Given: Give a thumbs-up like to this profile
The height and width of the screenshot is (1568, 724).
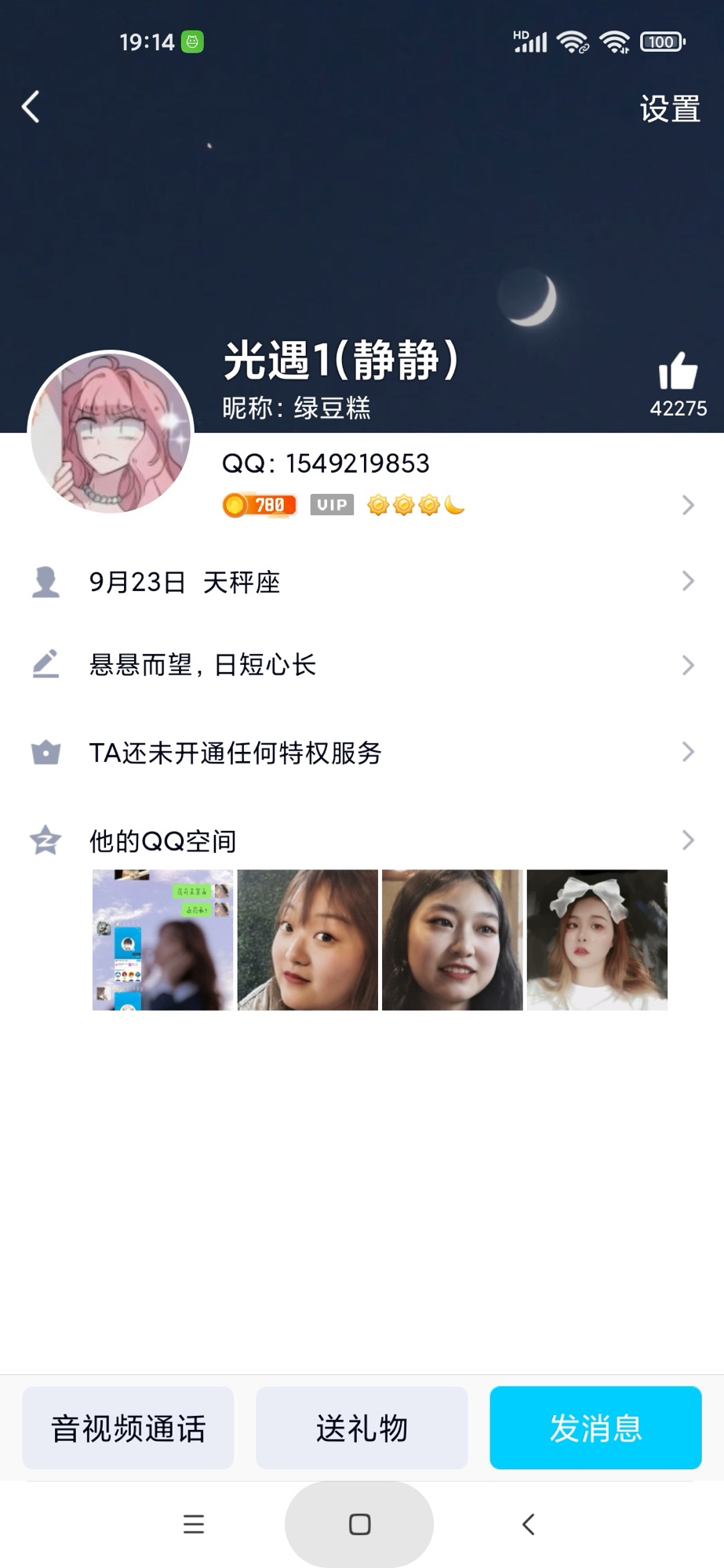Looking at the screenshot, I should (678, 372).
